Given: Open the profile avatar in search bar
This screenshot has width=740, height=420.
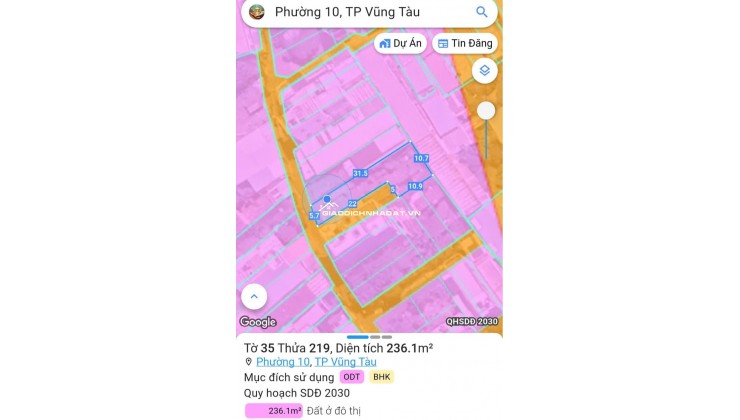Looking at the screenshot, I should click(x=257, y=12).
